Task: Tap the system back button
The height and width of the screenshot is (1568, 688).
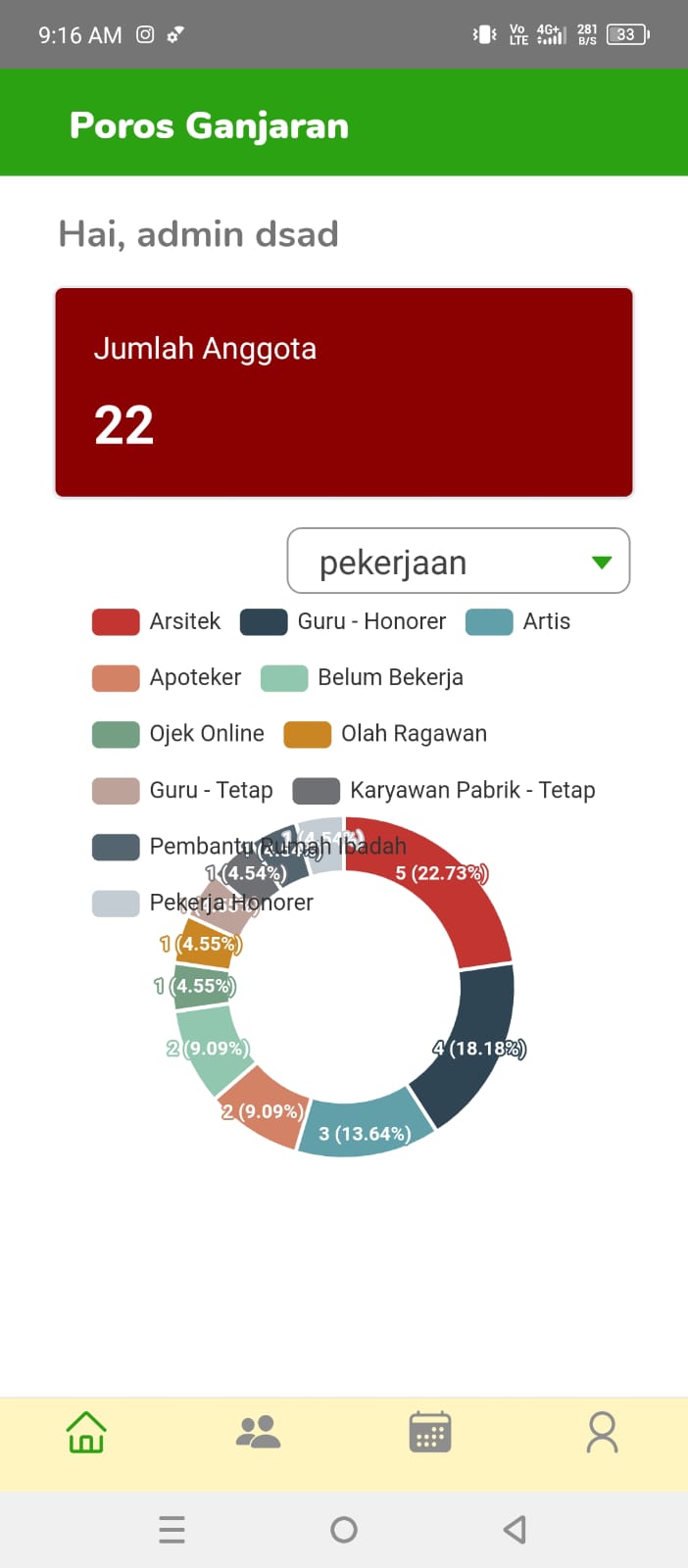Action: click(x=515, y=1529)
